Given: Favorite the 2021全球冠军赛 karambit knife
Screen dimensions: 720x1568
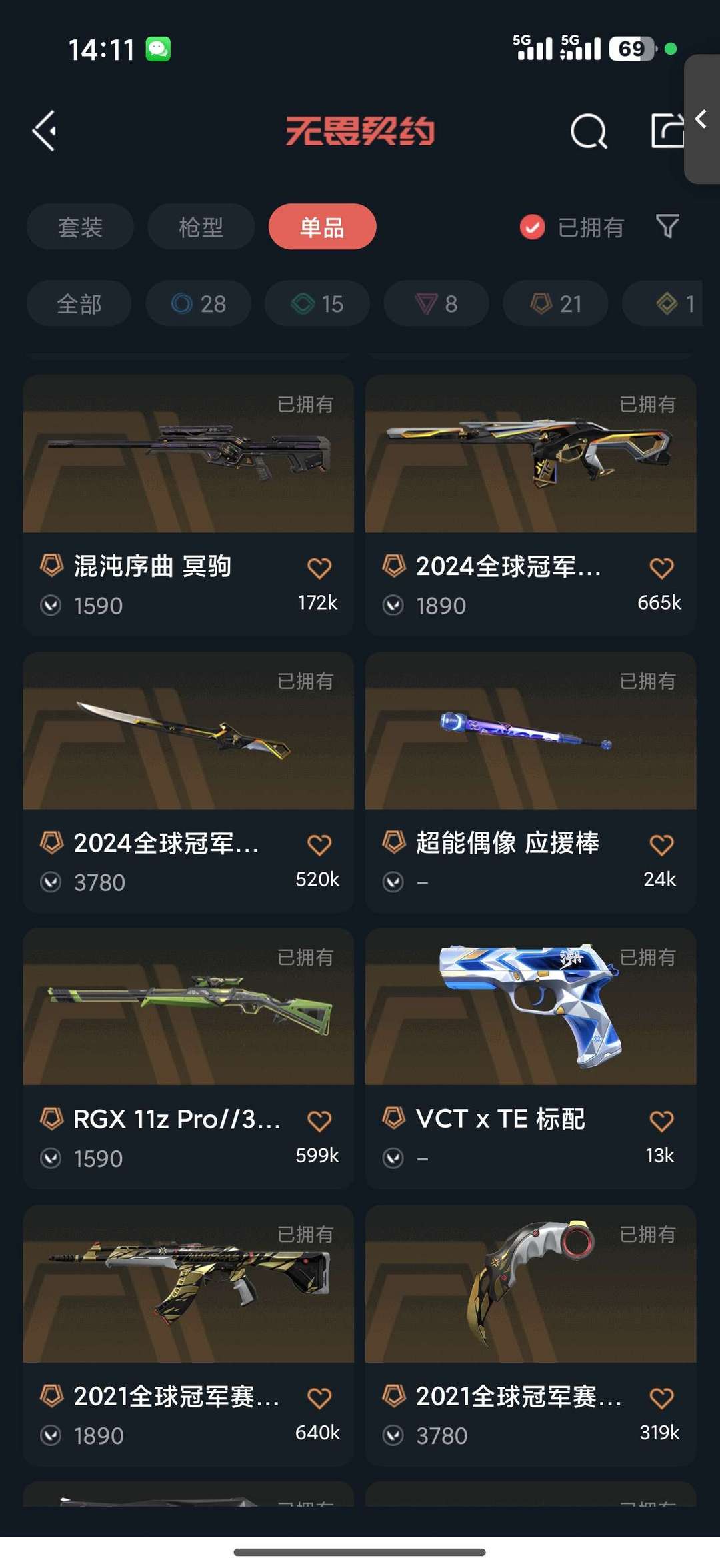Looking at the screenshot, I should (x=661, y=1397).
